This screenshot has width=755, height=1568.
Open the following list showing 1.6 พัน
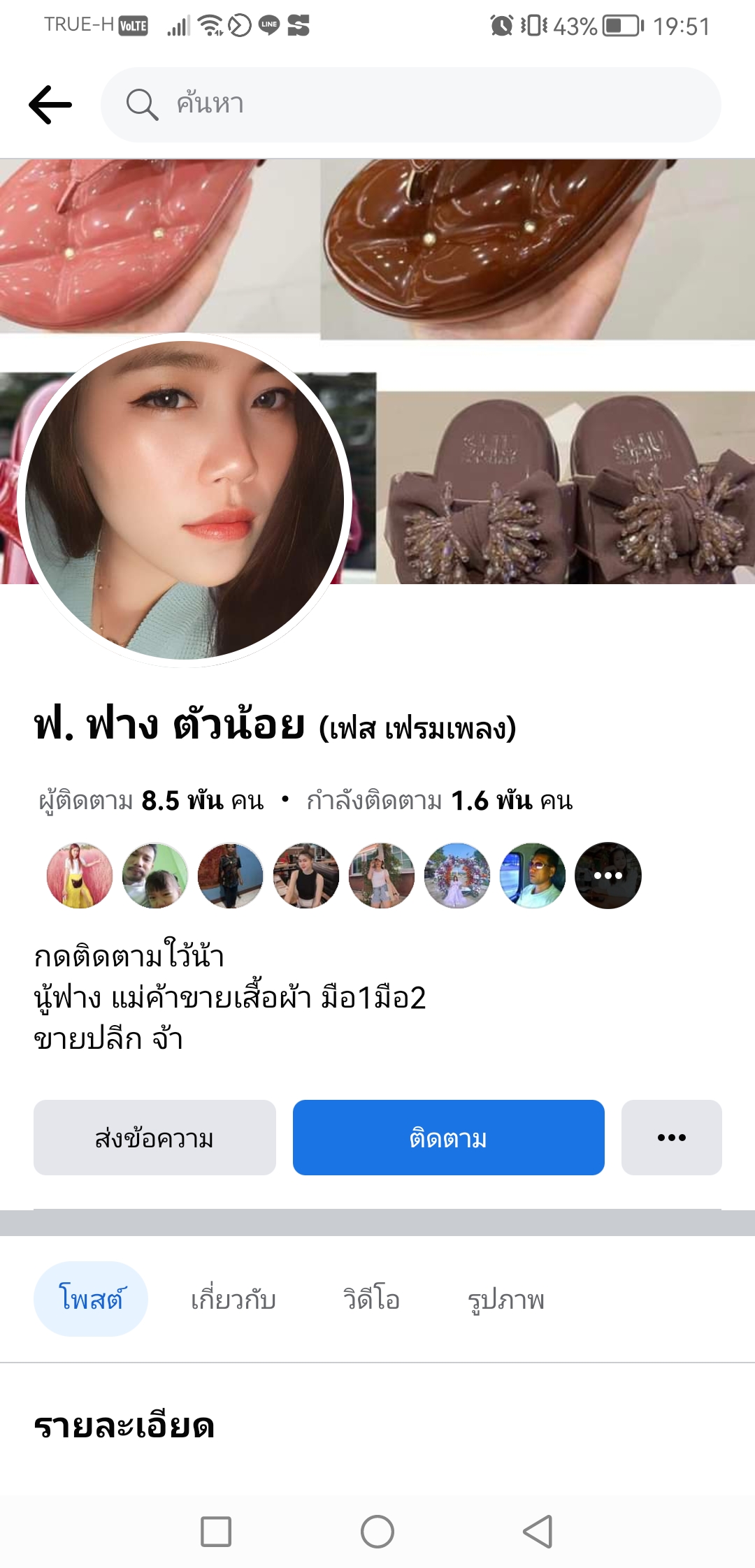click(439, 801)
